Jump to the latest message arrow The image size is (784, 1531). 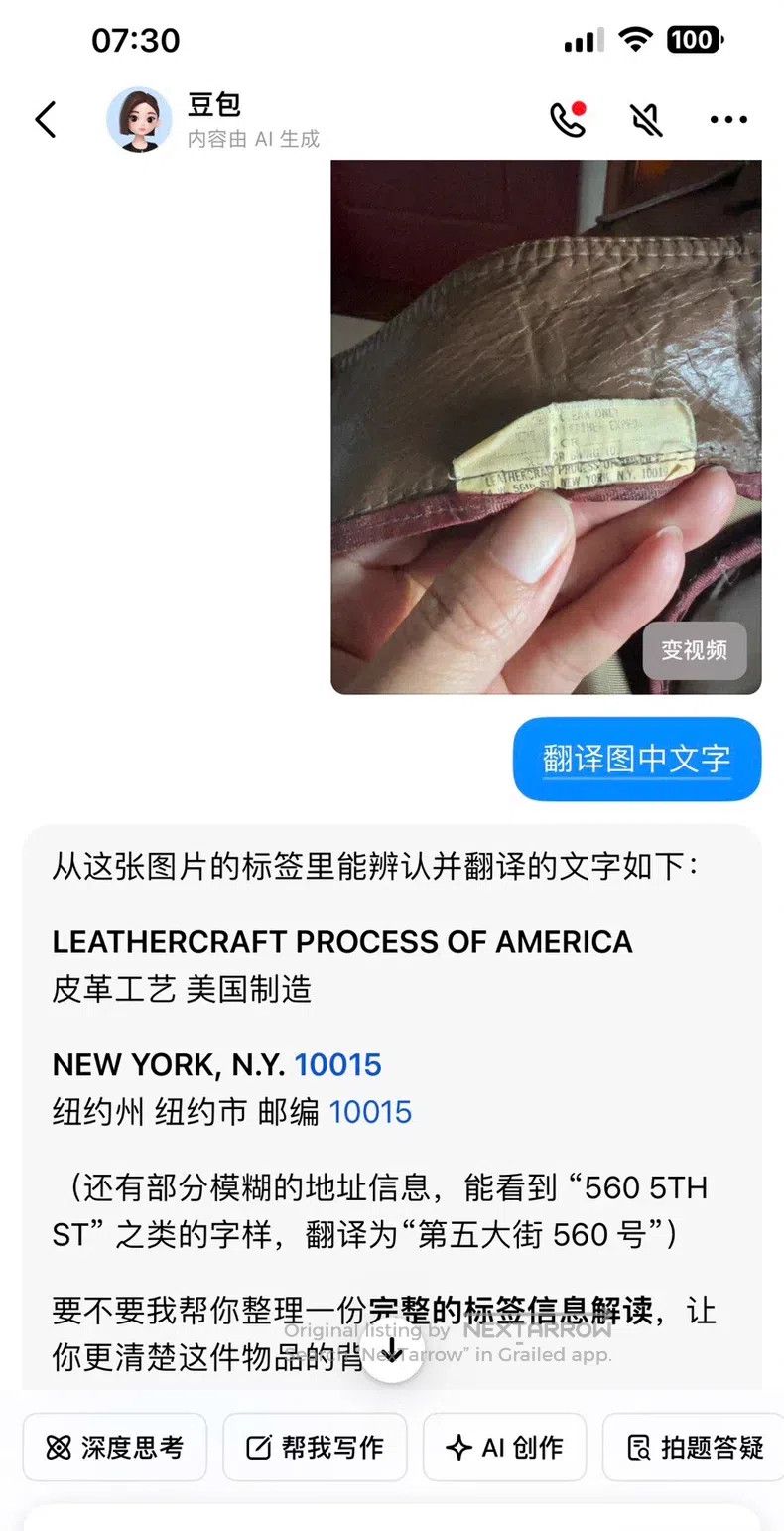point(393,1350)
